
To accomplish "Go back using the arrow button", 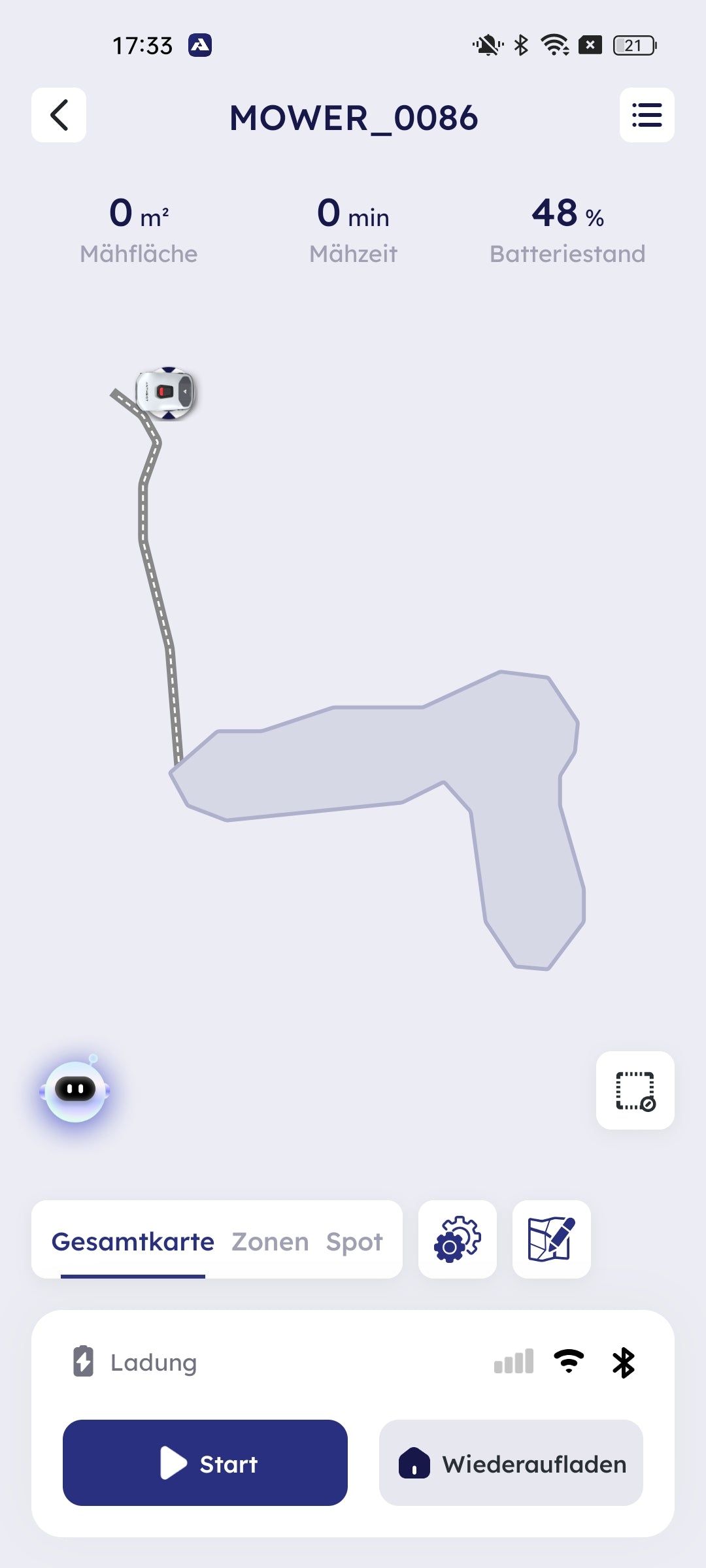I will click(59, 115).
